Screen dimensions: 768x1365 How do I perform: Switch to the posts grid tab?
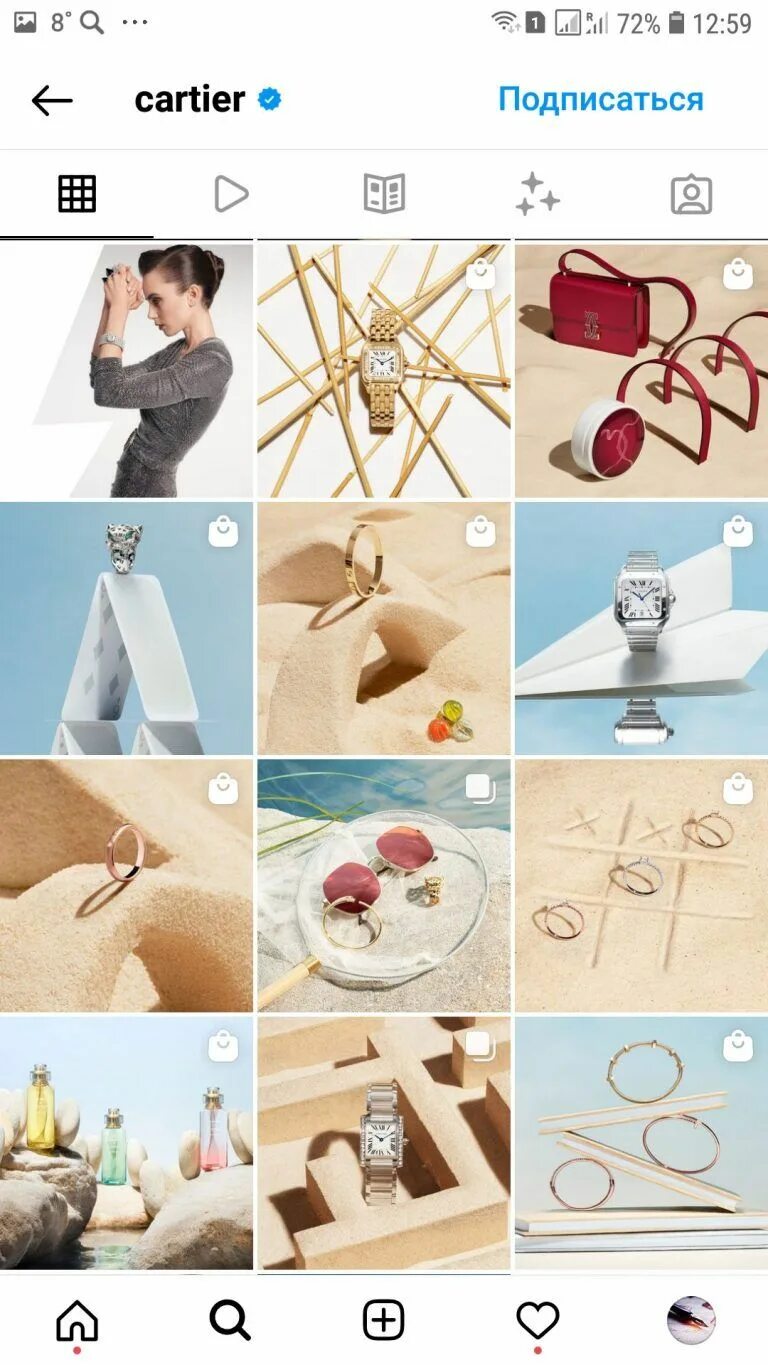77,194
